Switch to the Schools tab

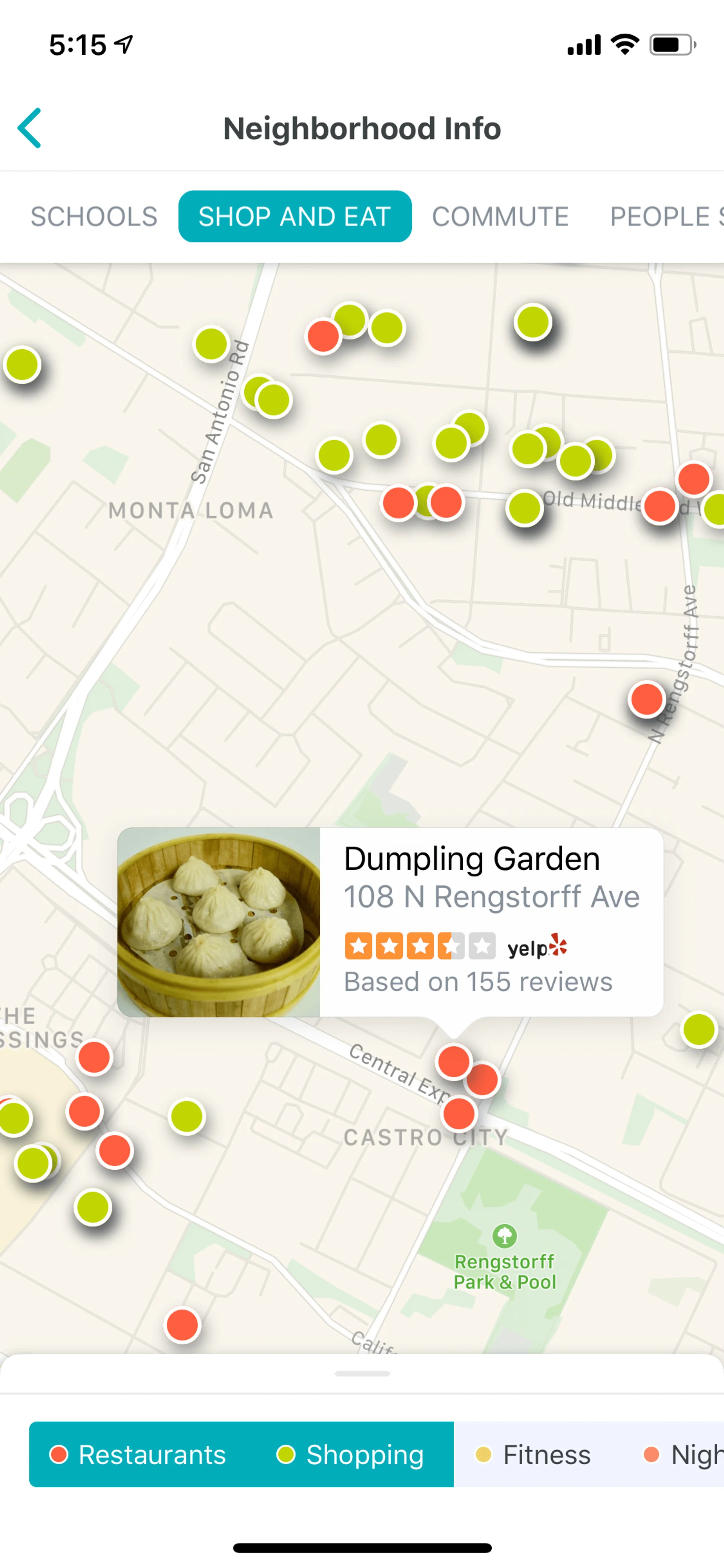pos(94,217)
